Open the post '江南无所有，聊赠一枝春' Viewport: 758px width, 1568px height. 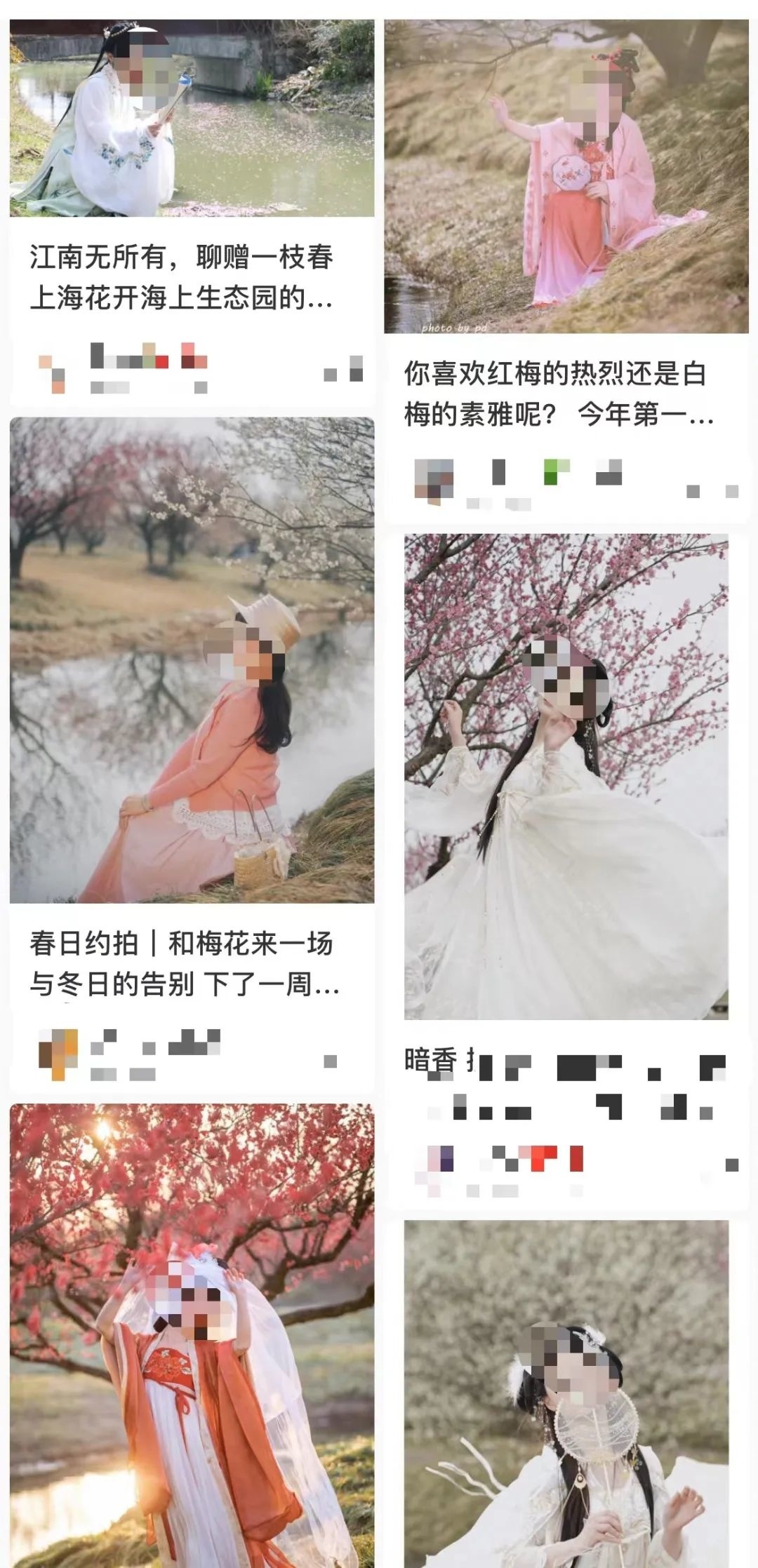pyautogui.click(x=181, y=276)
